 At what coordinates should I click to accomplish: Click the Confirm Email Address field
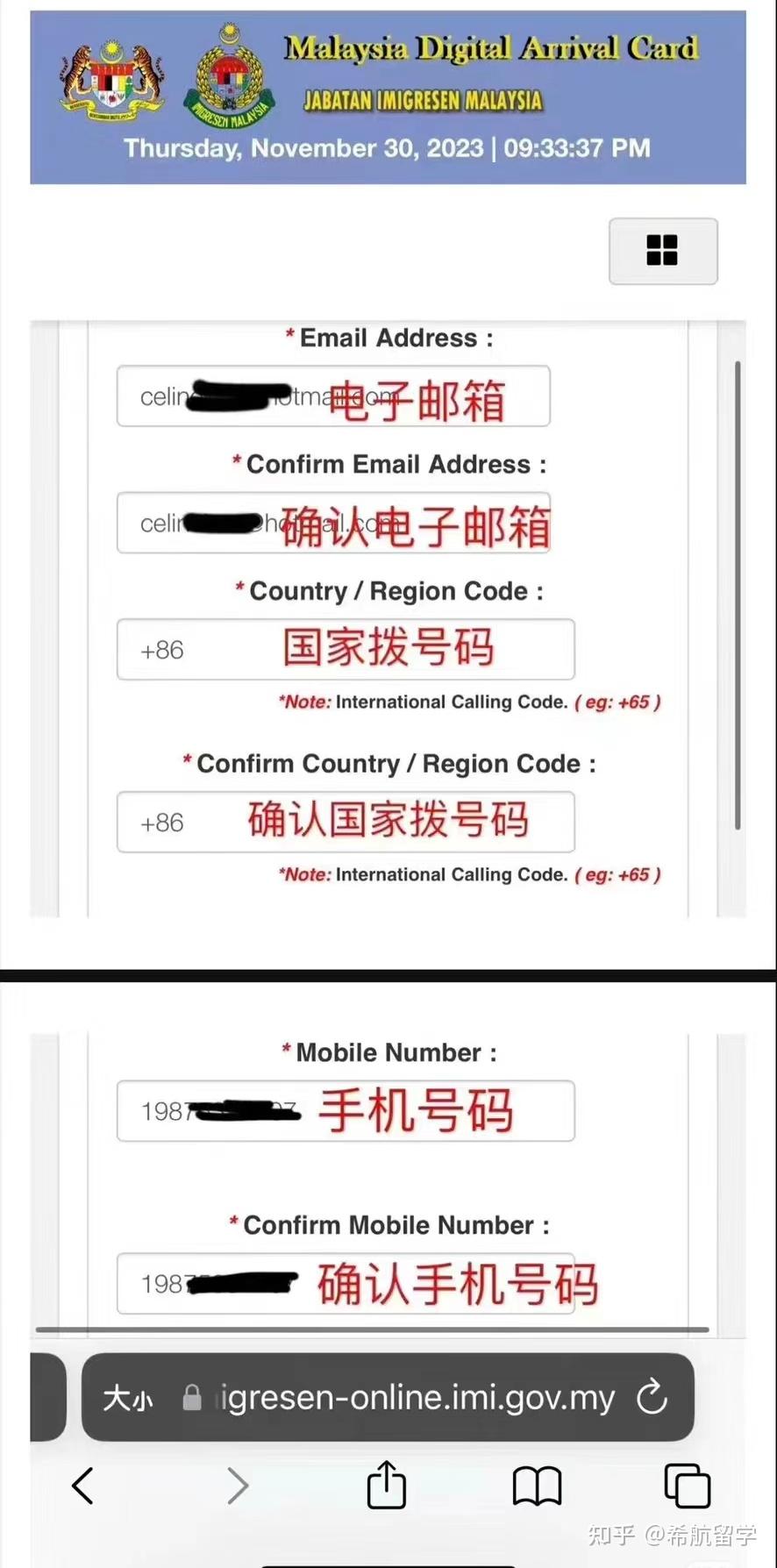(333, 524)
